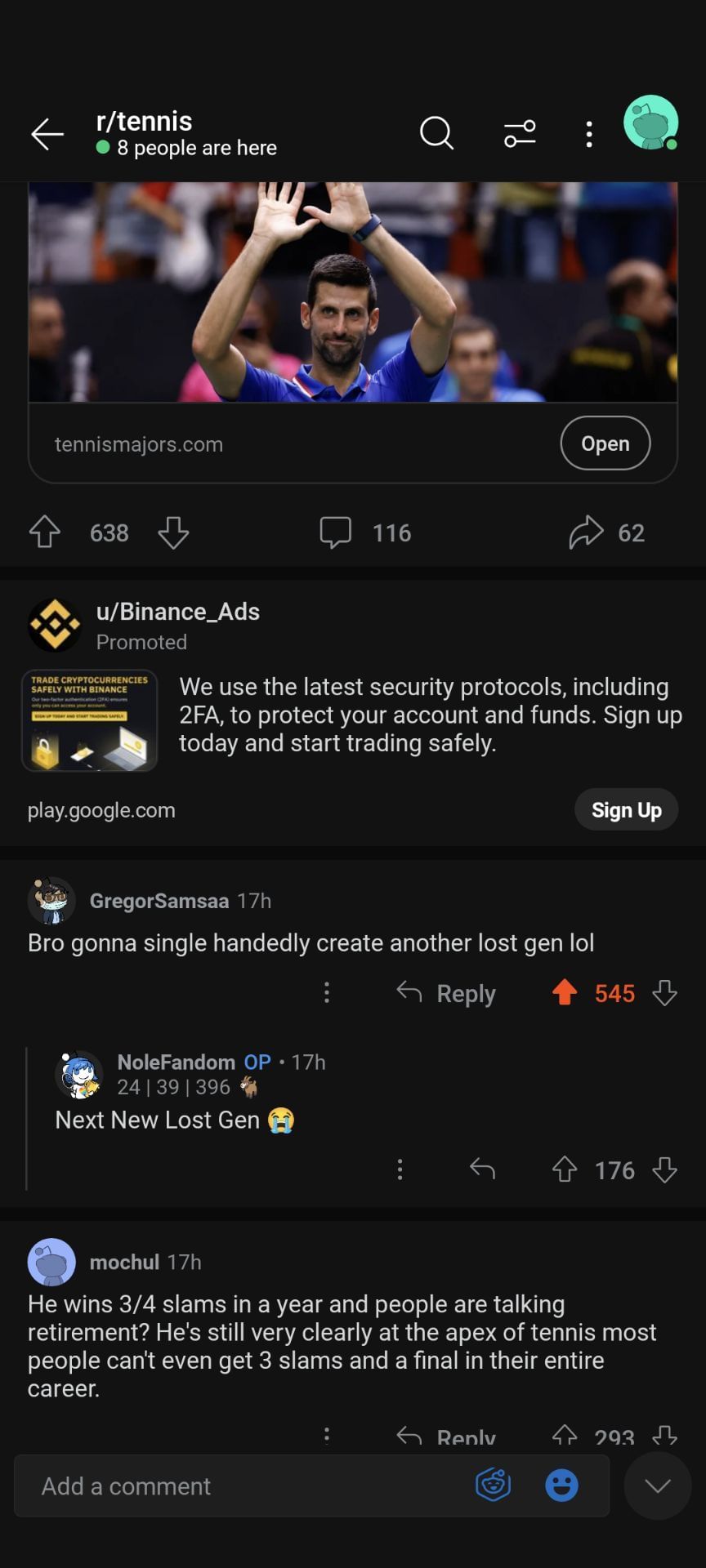Open the tennismajors.com link
This screenshot has height=1568, width=706.
[605, 443]
